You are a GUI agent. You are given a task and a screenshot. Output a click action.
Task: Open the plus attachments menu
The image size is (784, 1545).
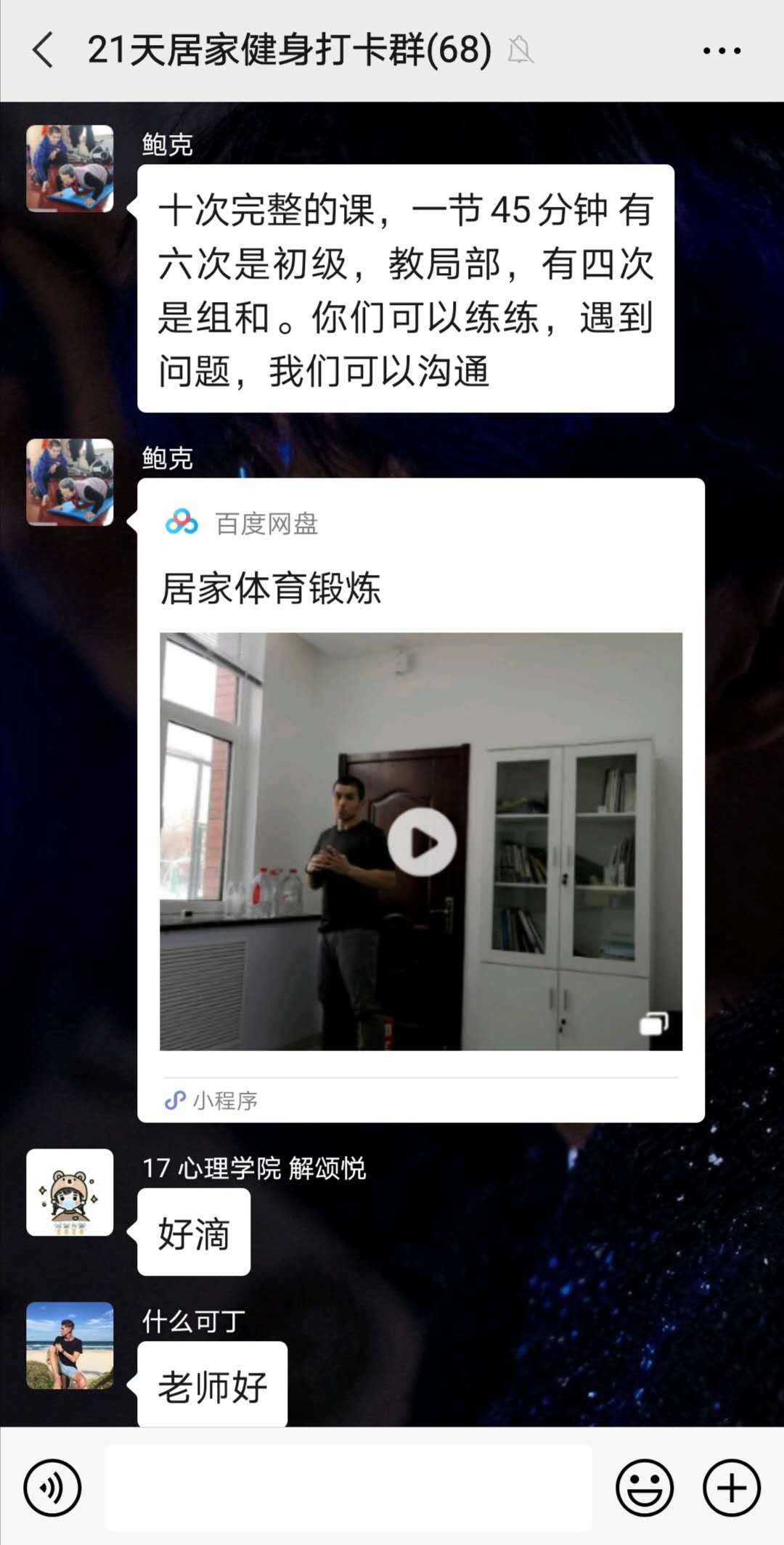tap(731, 1488)
